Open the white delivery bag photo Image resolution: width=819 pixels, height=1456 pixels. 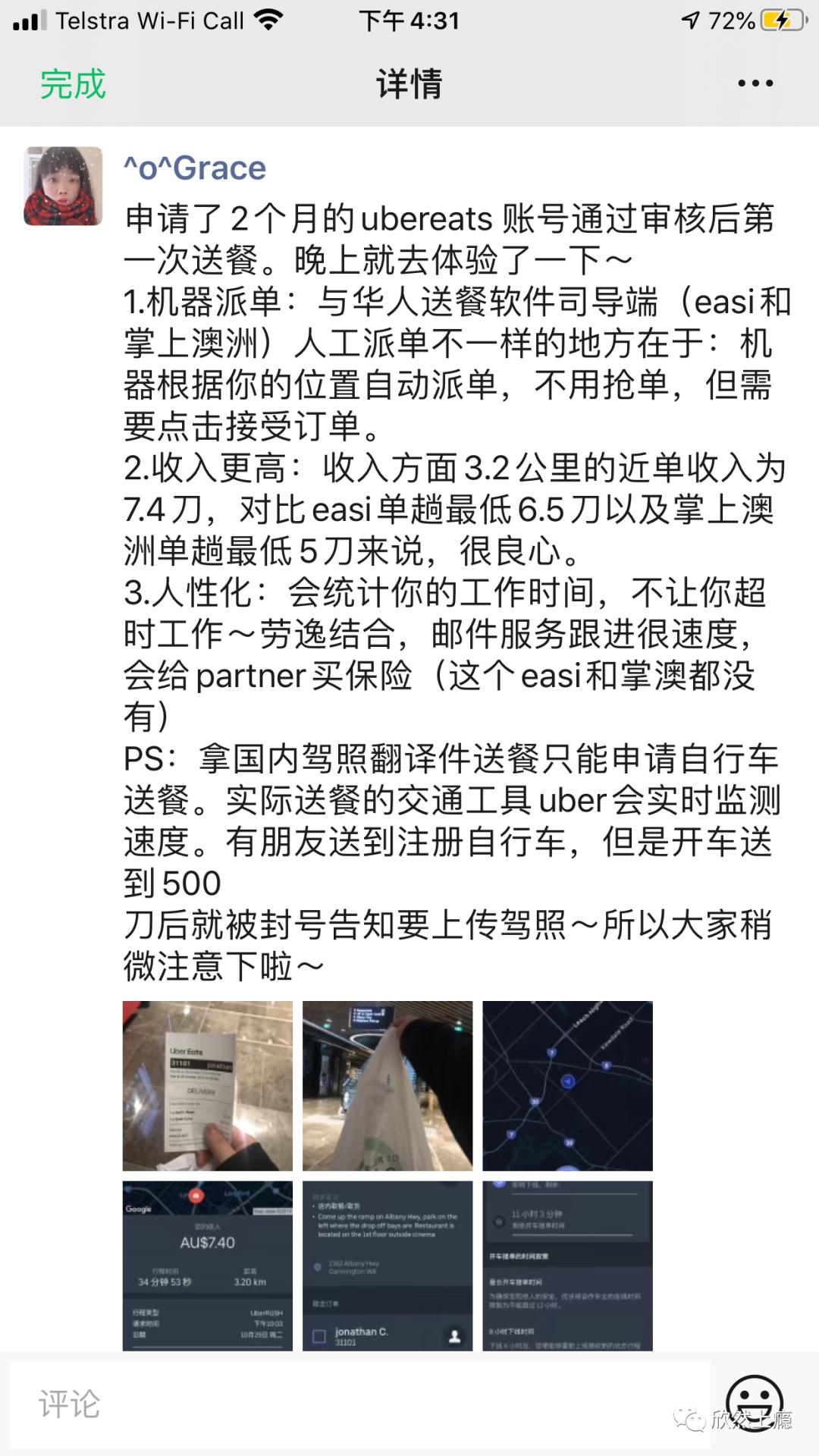coord(388,1086)
